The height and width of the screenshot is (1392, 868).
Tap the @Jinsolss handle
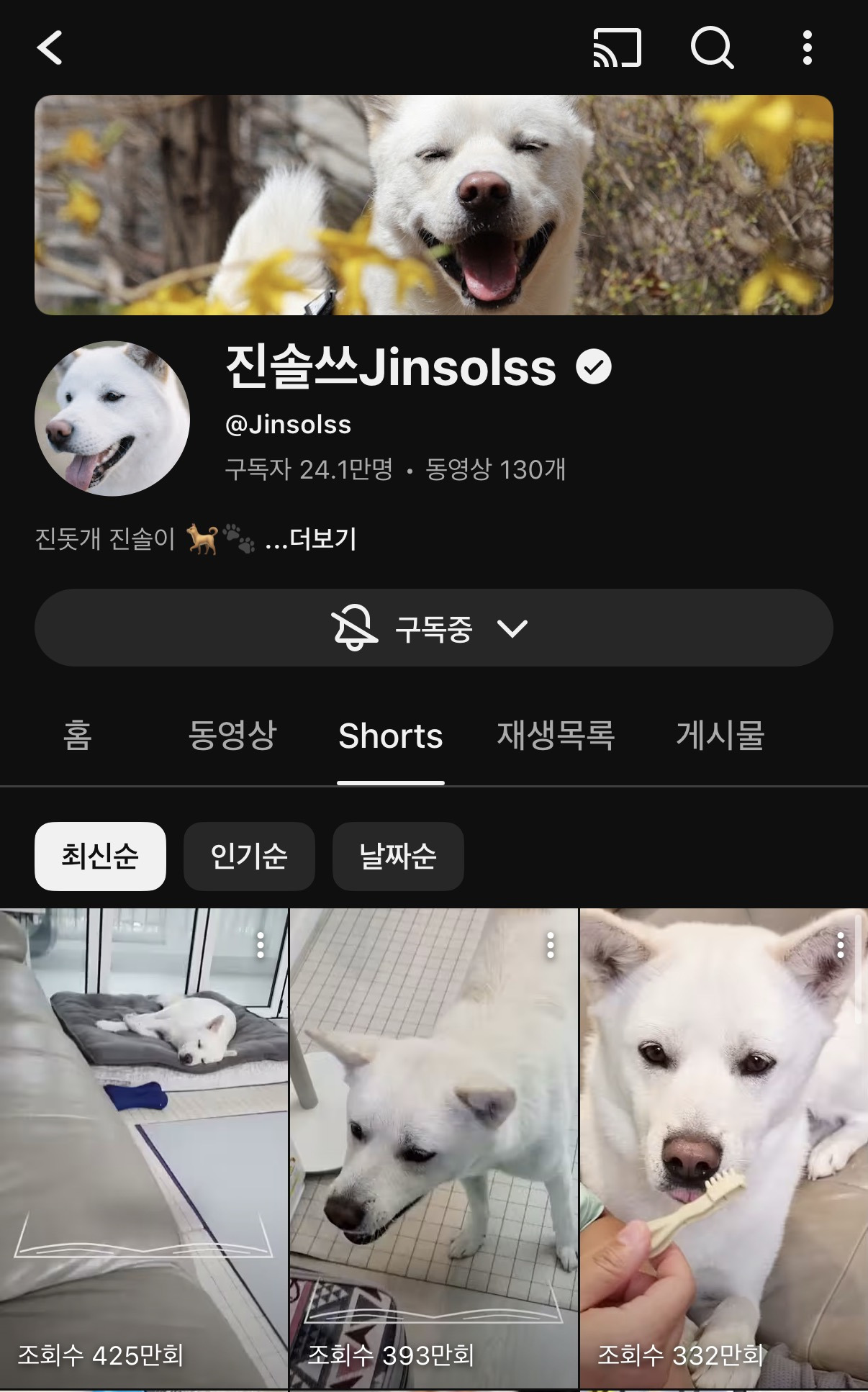click(x=286, y=425)
